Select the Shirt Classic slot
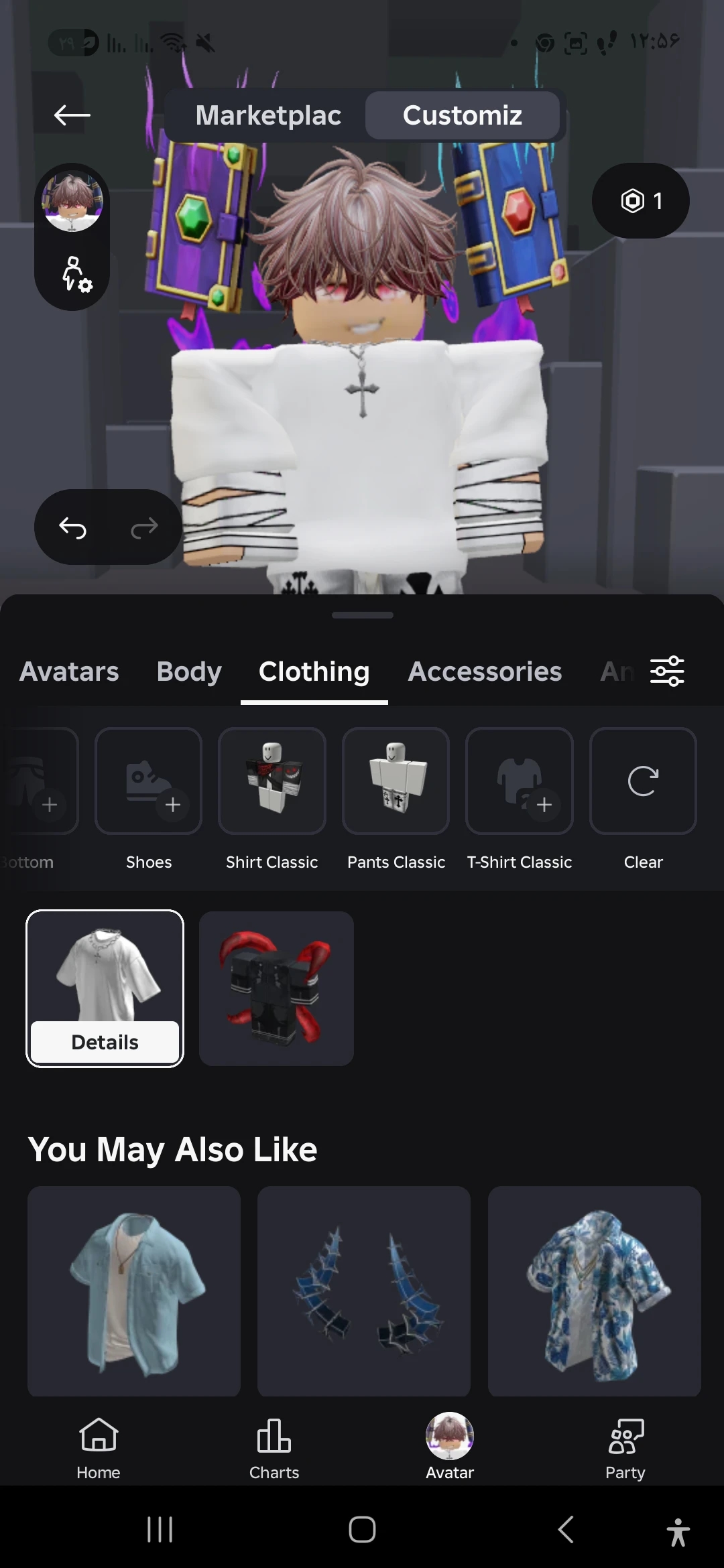This screenshot has height=1568, width=724. pos(272,781)
